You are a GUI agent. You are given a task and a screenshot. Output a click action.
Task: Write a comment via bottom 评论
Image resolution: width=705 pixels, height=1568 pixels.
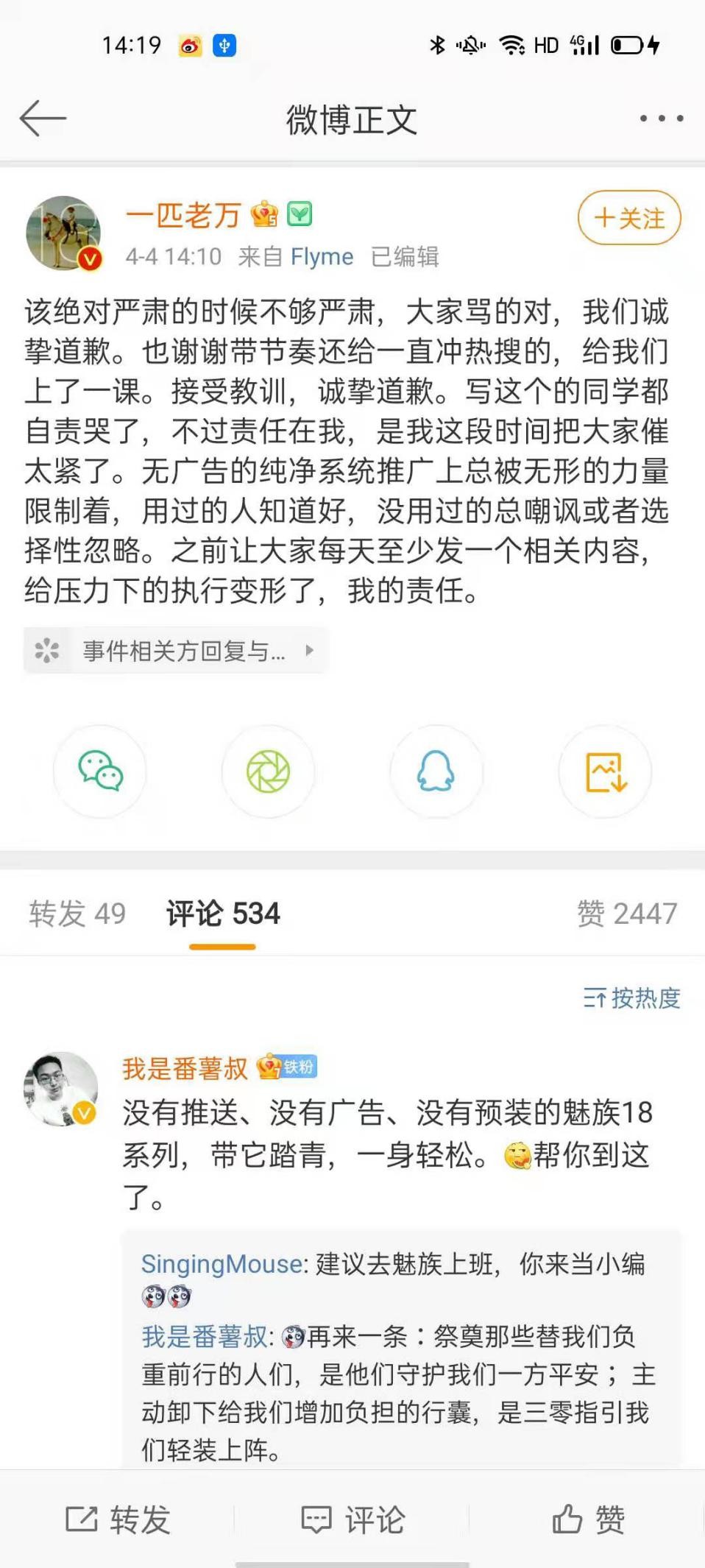[352, 1519]
